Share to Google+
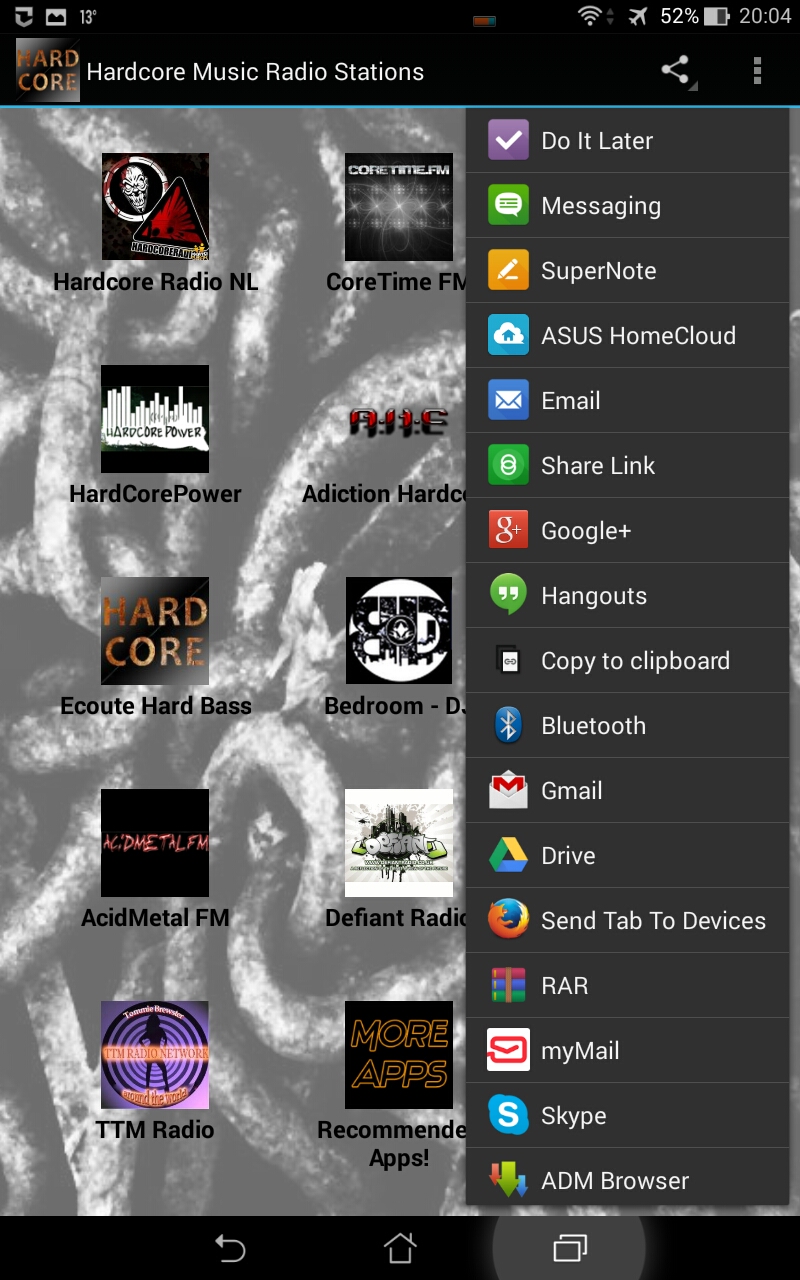 coord(627,531)
